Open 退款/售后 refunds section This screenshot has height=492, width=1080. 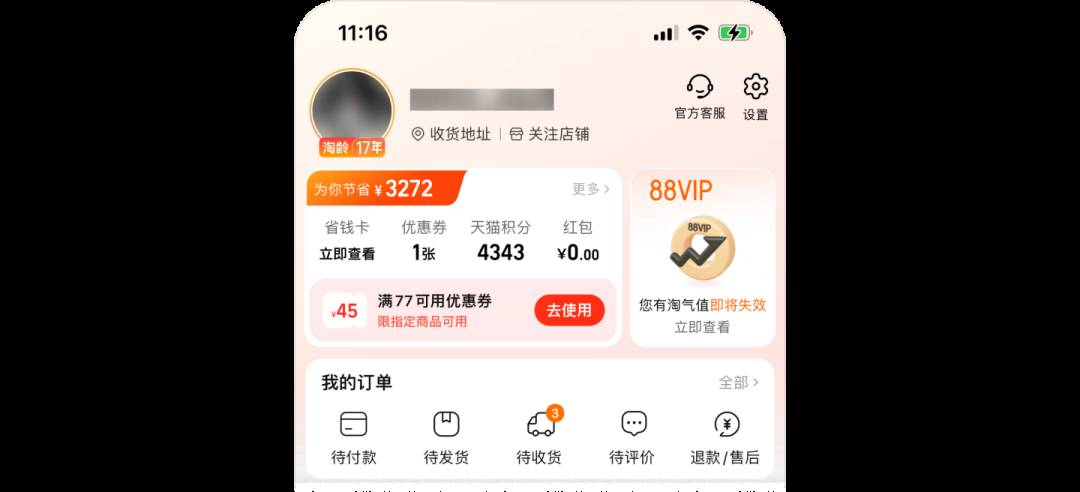coord(725,438)
